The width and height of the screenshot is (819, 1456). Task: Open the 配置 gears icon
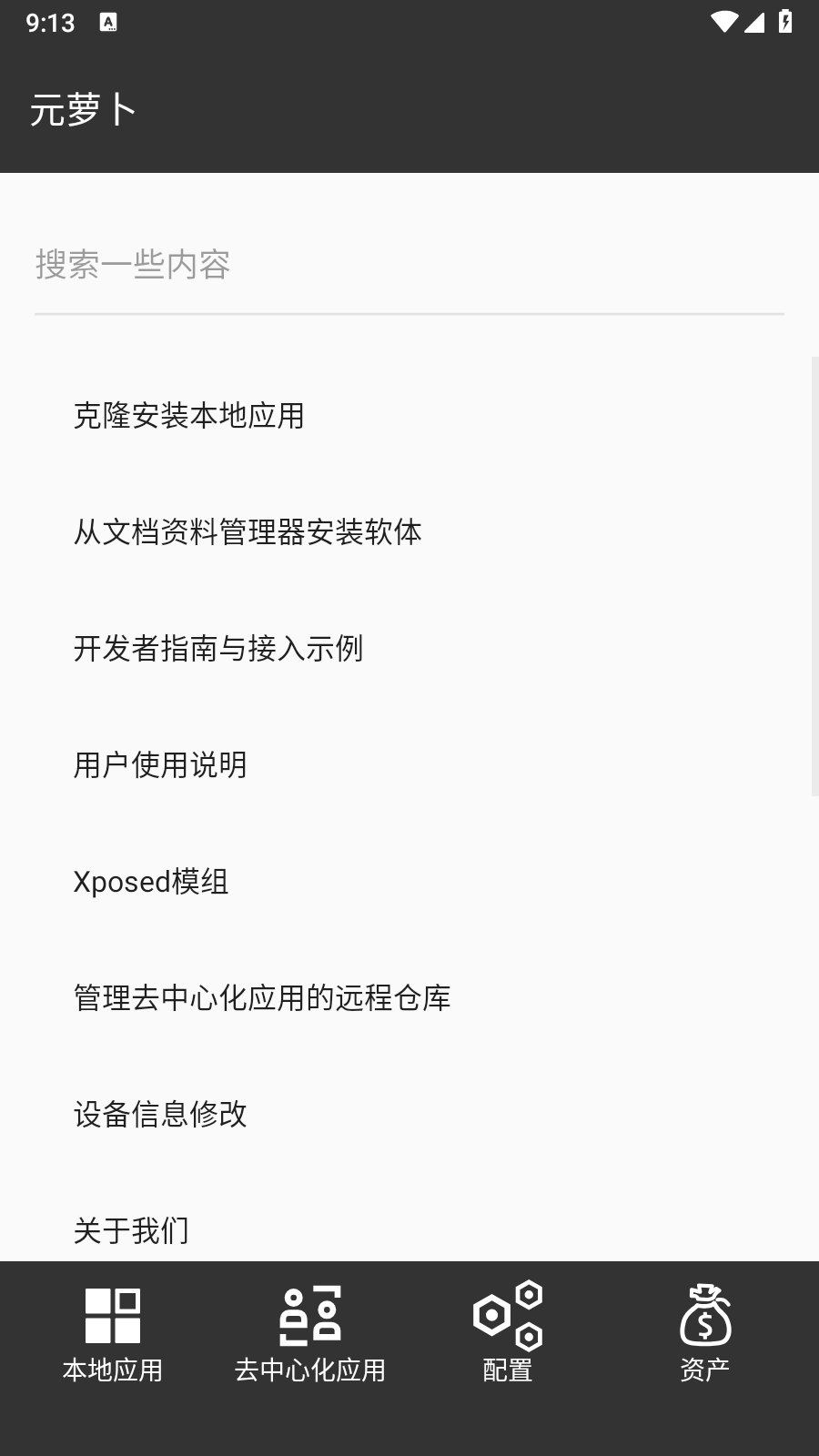coord(508,1314)
